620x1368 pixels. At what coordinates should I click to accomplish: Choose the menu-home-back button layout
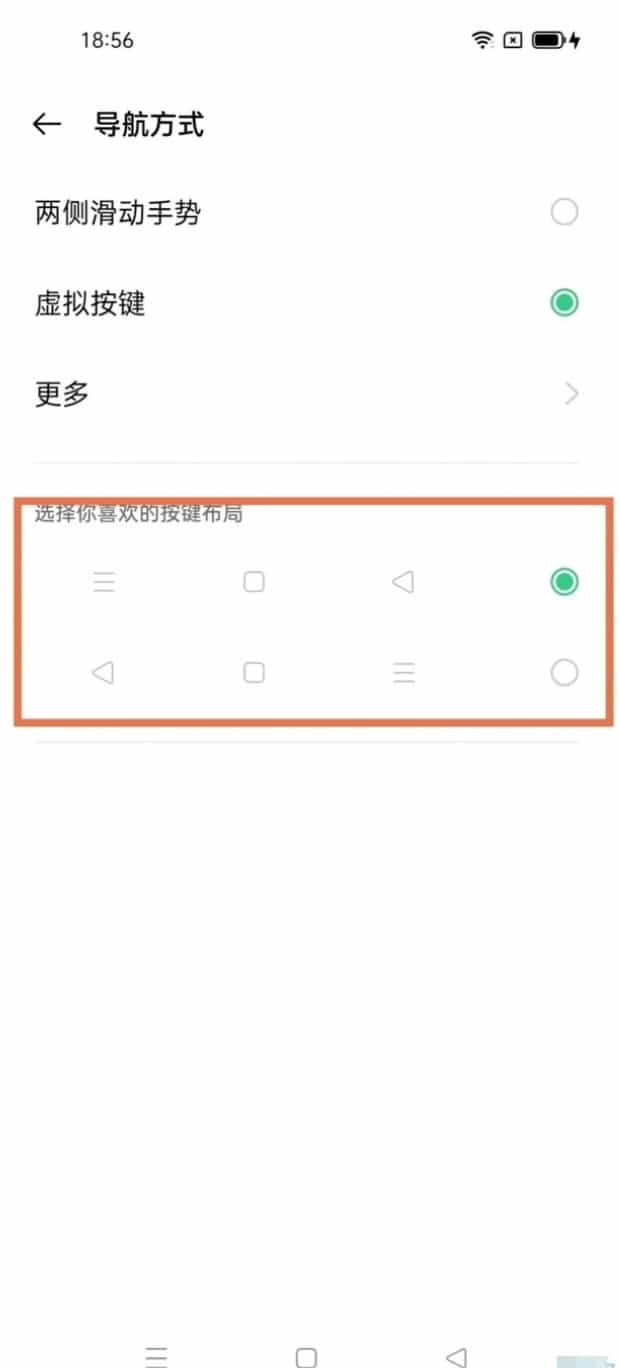[564, 581]
